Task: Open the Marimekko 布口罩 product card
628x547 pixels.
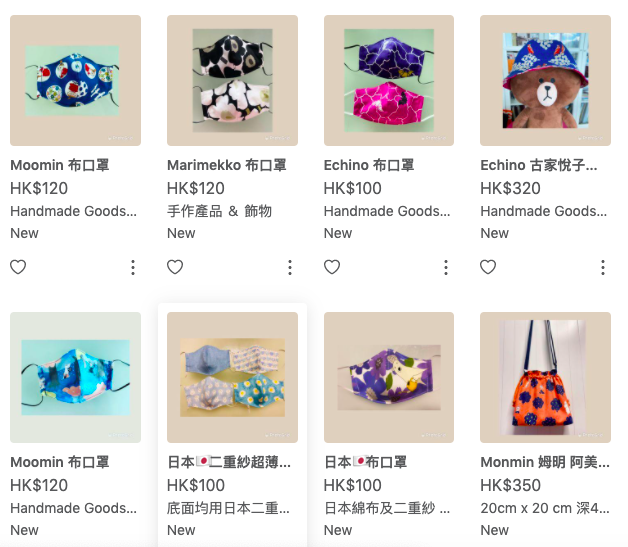Action: coord(232,81)
